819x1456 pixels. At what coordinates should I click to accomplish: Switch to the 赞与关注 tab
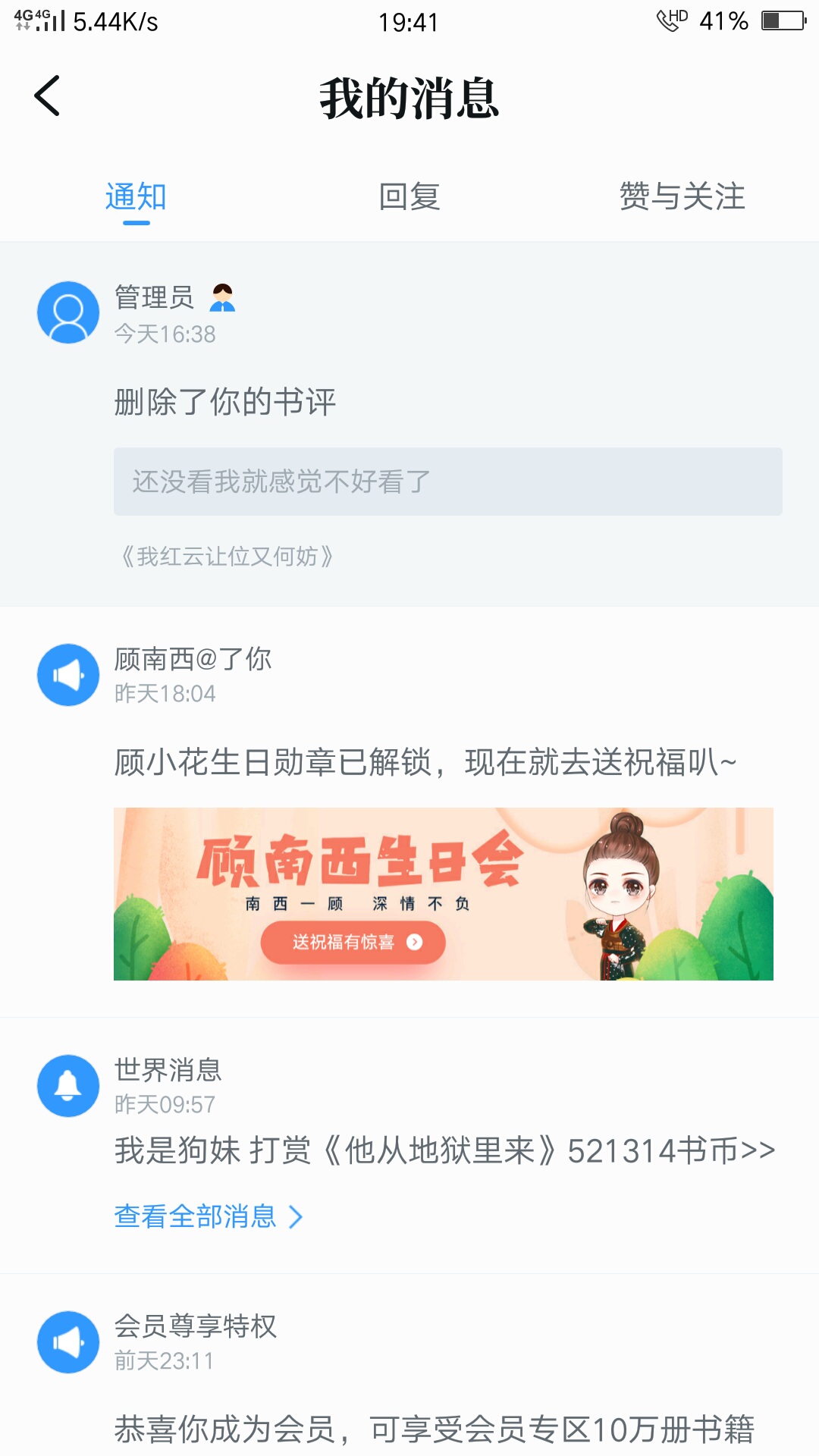[x=682, y=197]
